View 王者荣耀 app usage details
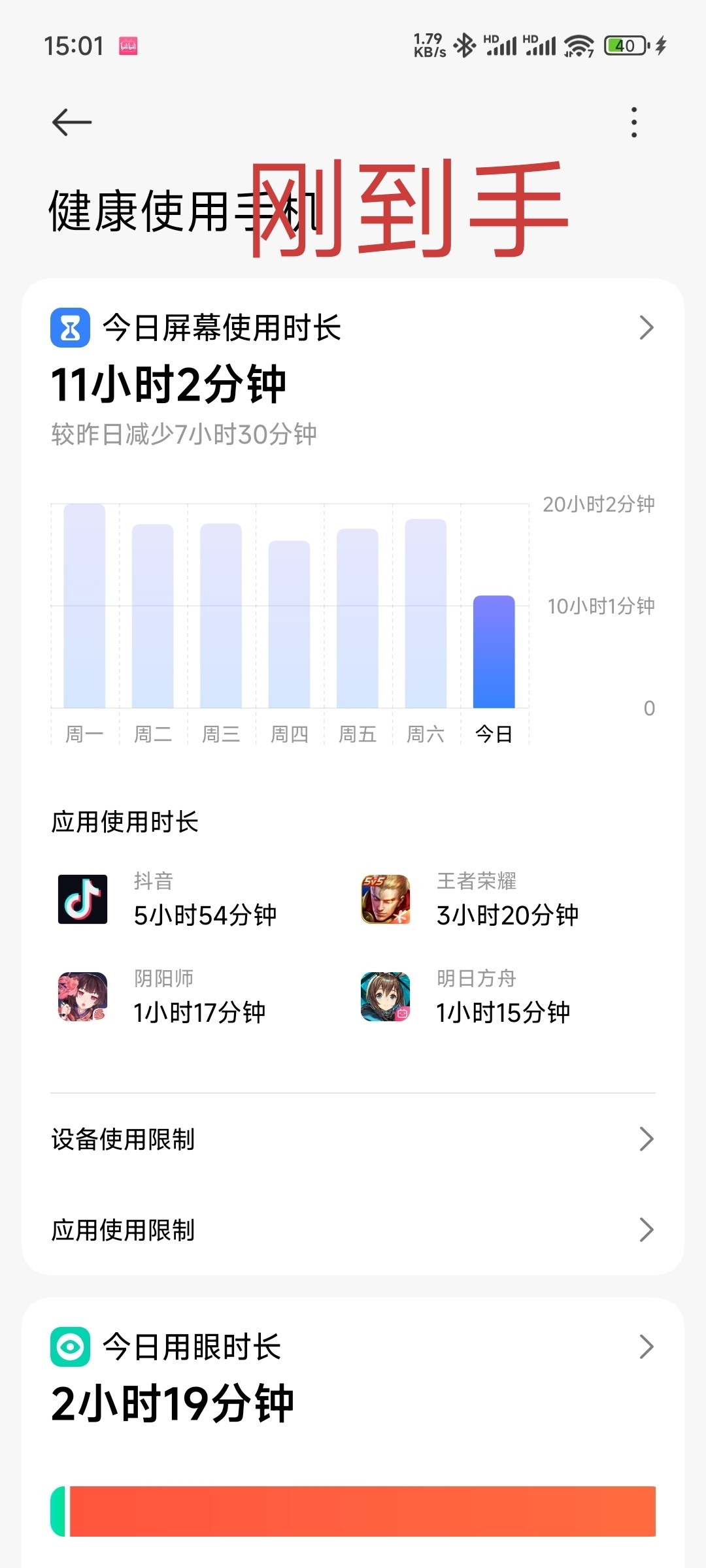 coord(472,900)
